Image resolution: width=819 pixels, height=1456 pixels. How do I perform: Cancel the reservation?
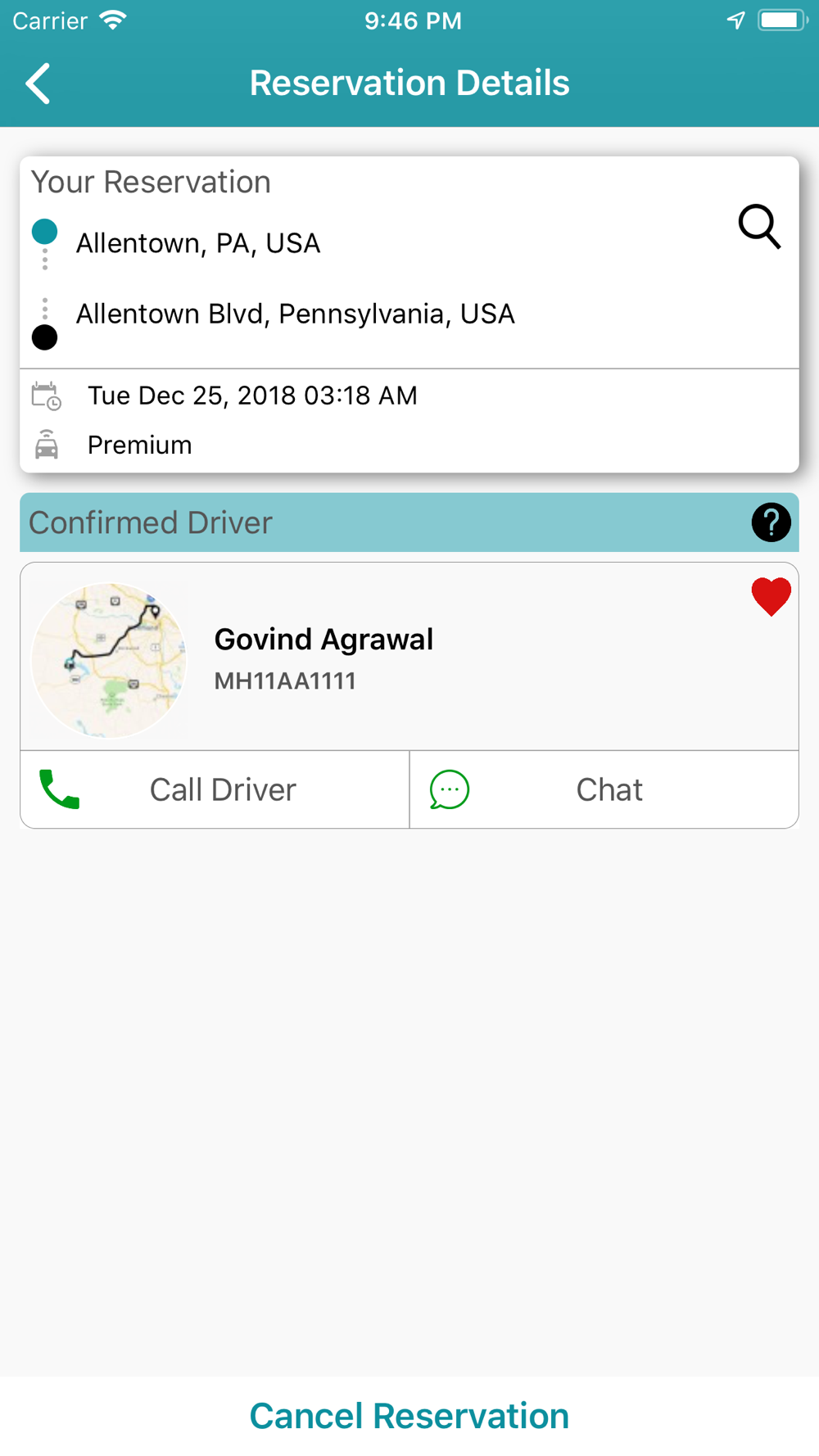click(x=409, y=1416)
